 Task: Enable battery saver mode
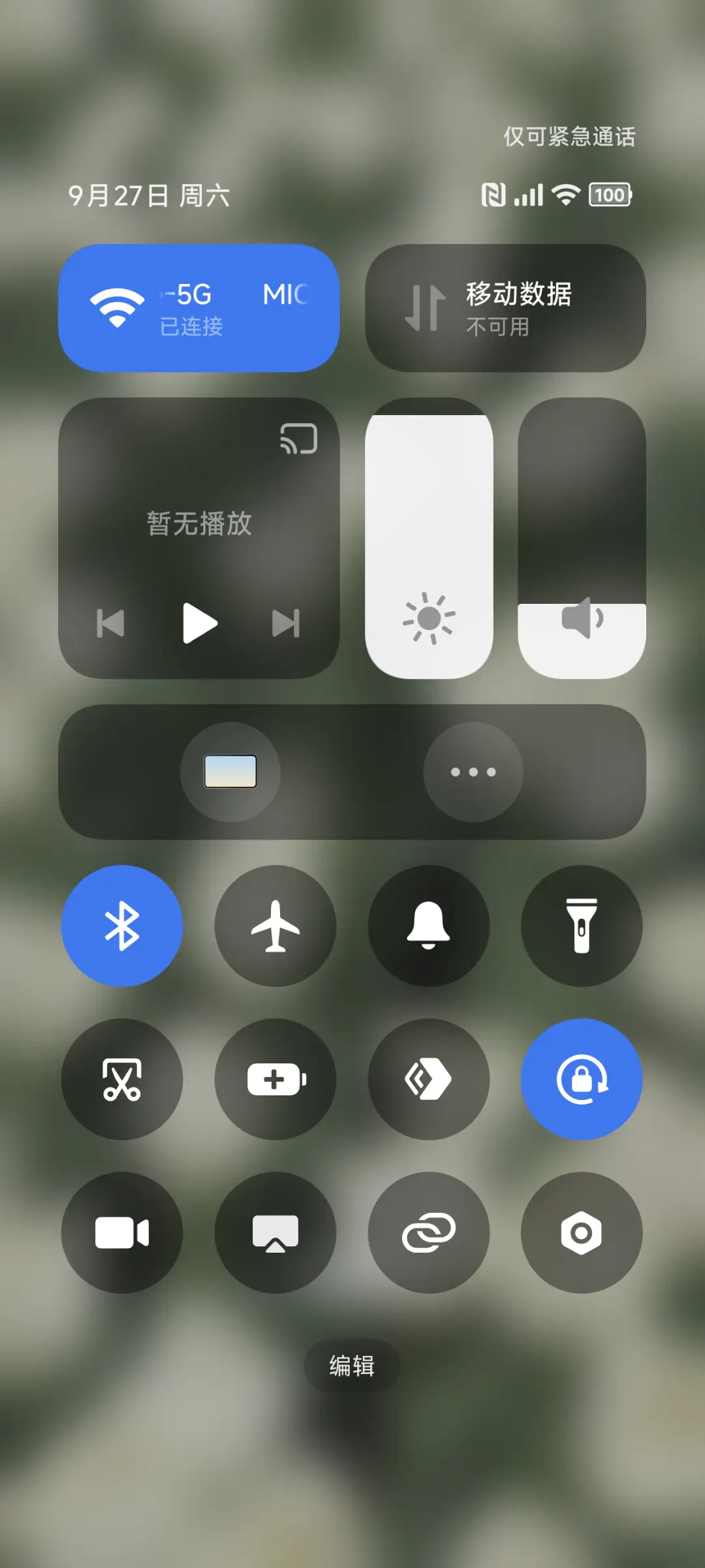tap(275, 1079)
